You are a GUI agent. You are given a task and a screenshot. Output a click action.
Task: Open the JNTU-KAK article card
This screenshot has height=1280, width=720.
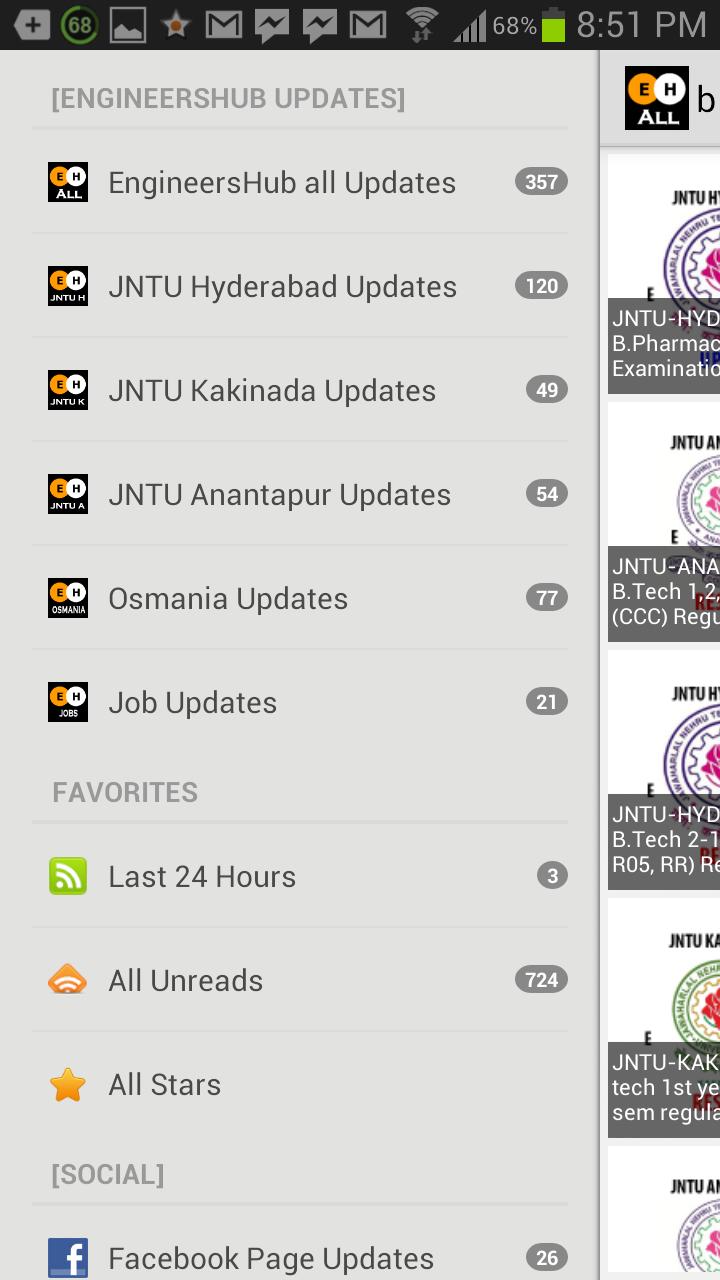pos(664,1018)
